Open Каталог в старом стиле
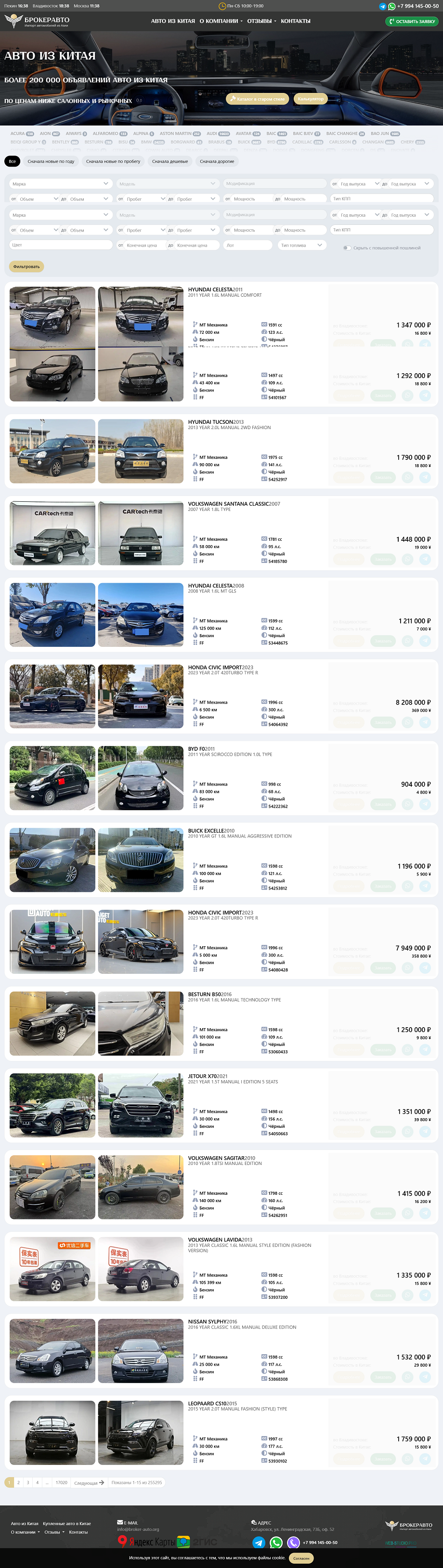This screenshot has height=1568, width=443. [258, 99]
